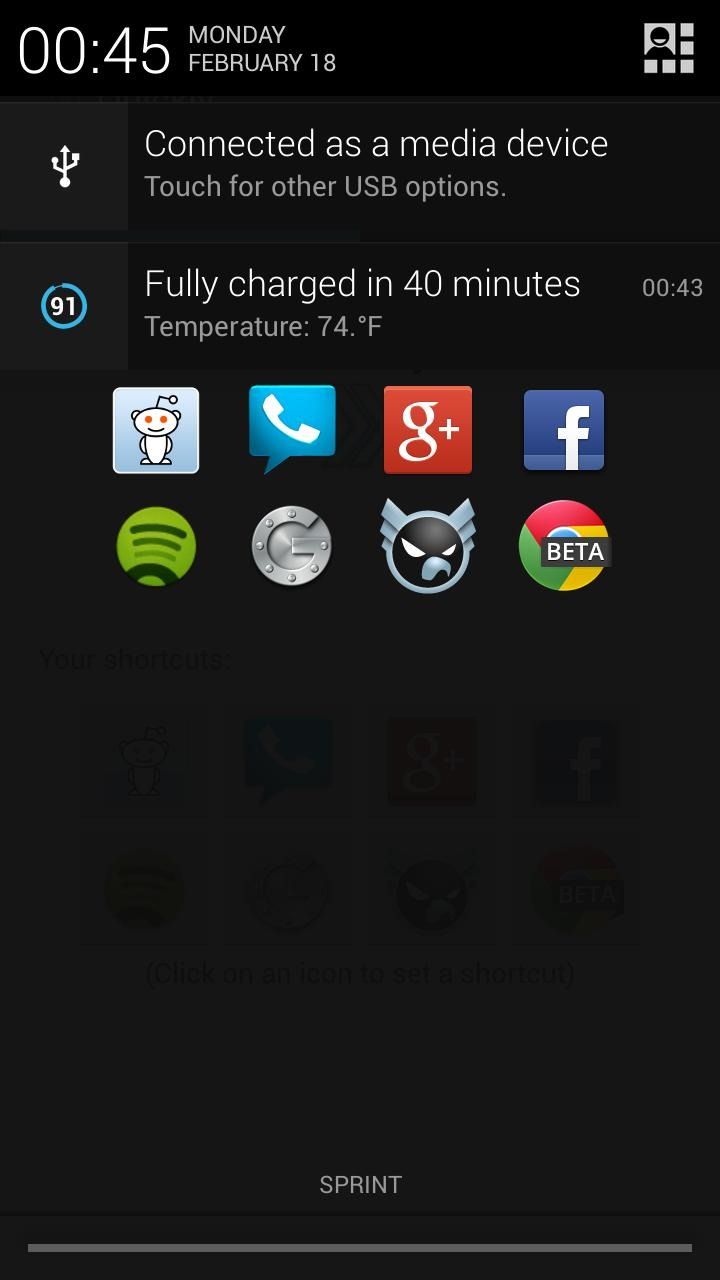Launch Google Authenticator

pyautogui.click(x=291, y=546)
